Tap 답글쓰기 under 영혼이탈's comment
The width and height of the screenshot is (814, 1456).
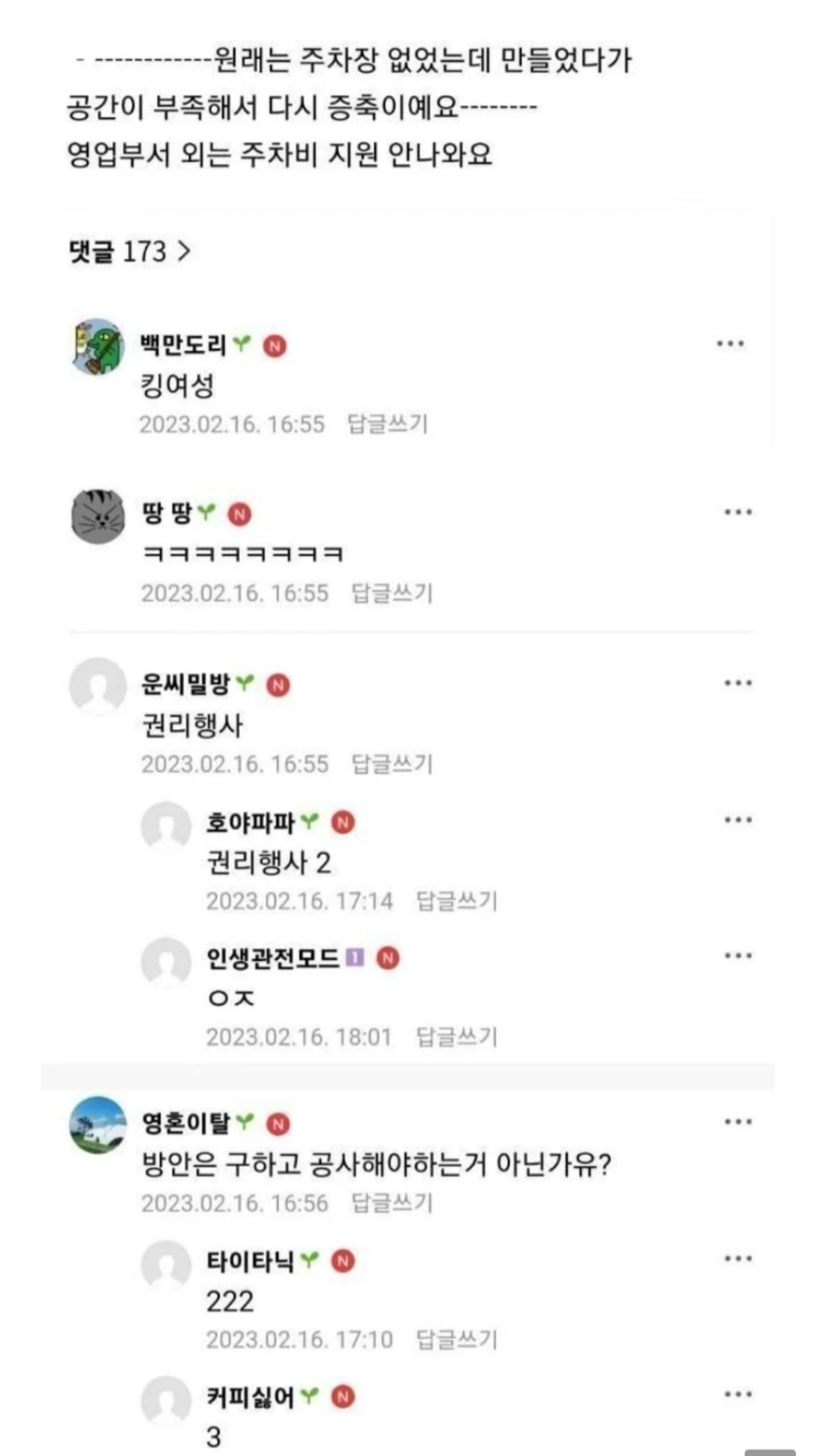tap(392, 1202)
